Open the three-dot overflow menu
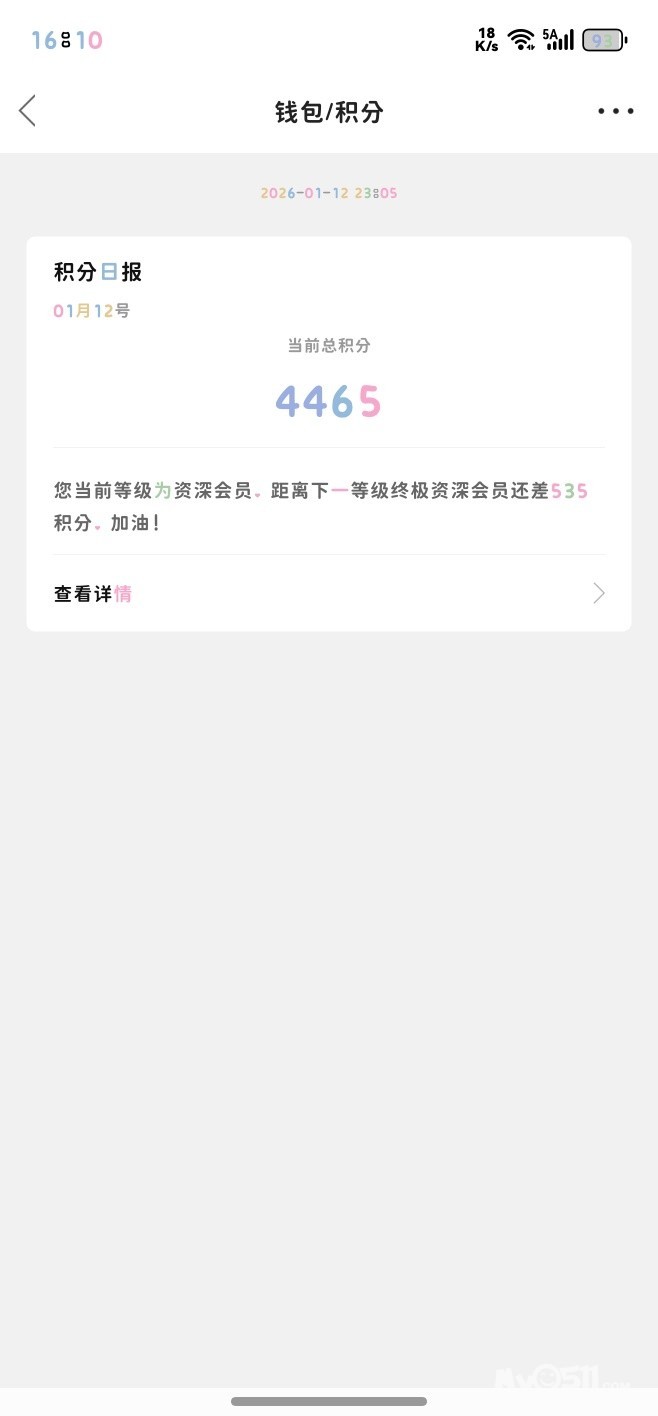658x1416 pixels. [x=615, y=111]
